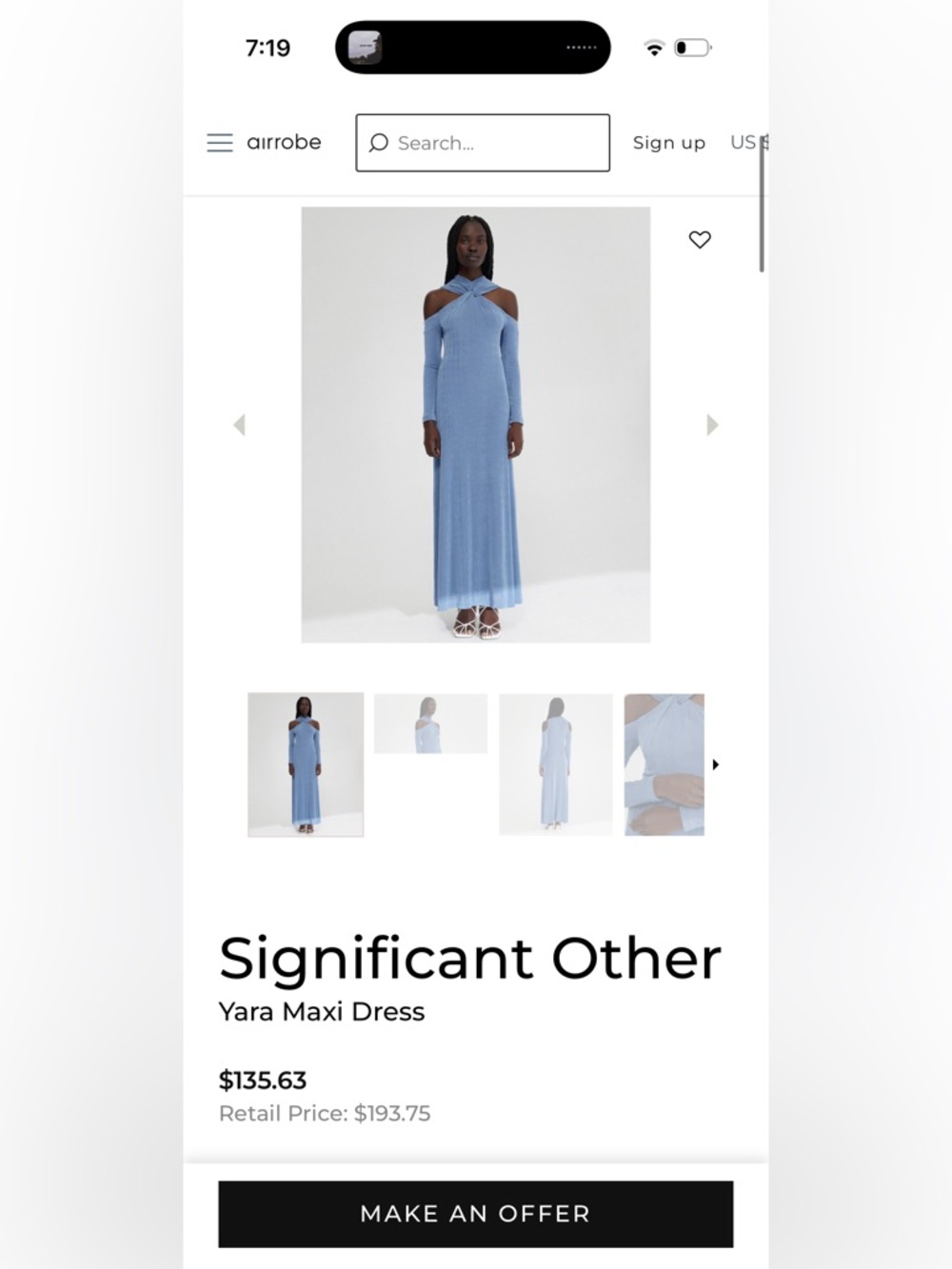Tap the Wi-Fi indicator in the status bar
Viewport: 952px width, 1269px height.
[x=653, y=49]
